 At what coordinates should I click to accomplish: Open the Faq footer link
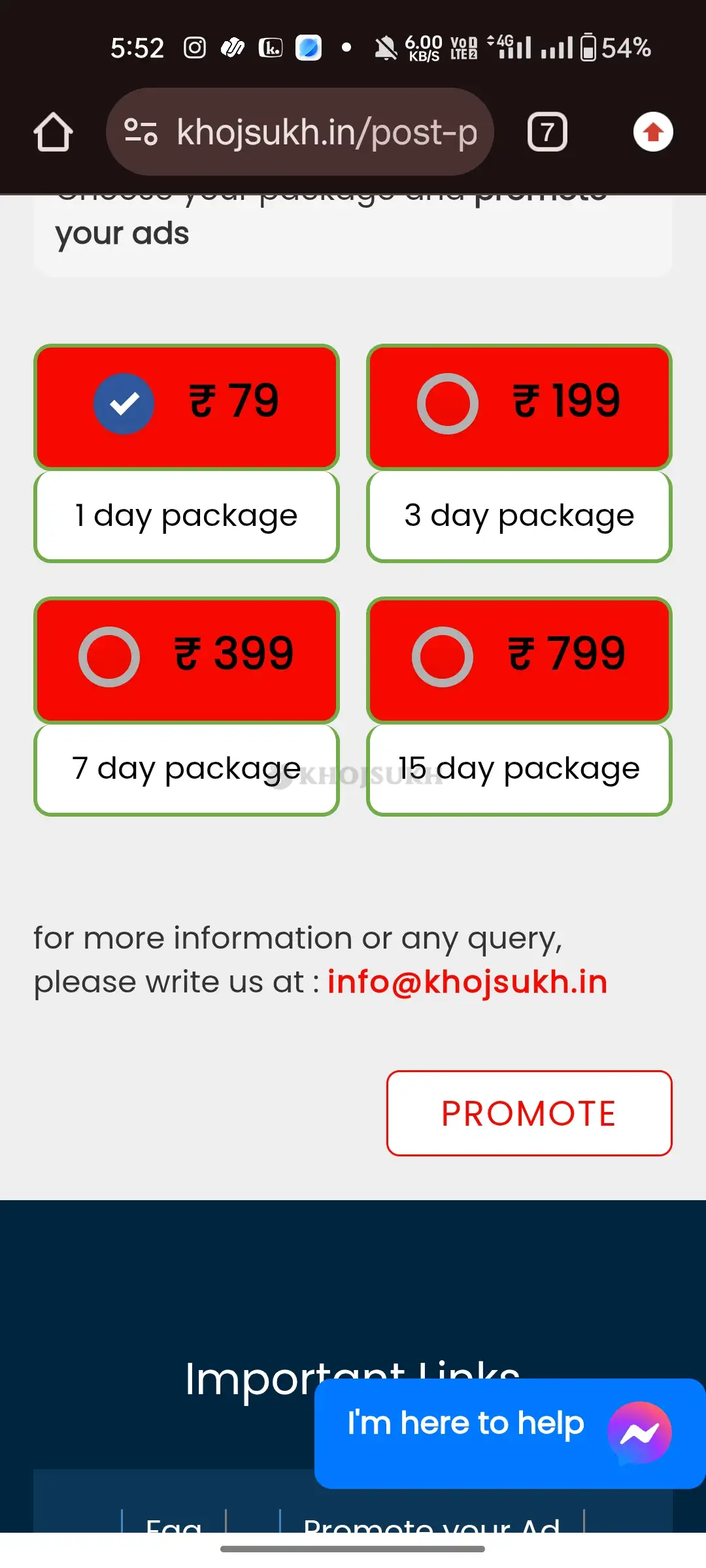[174, 1525]
